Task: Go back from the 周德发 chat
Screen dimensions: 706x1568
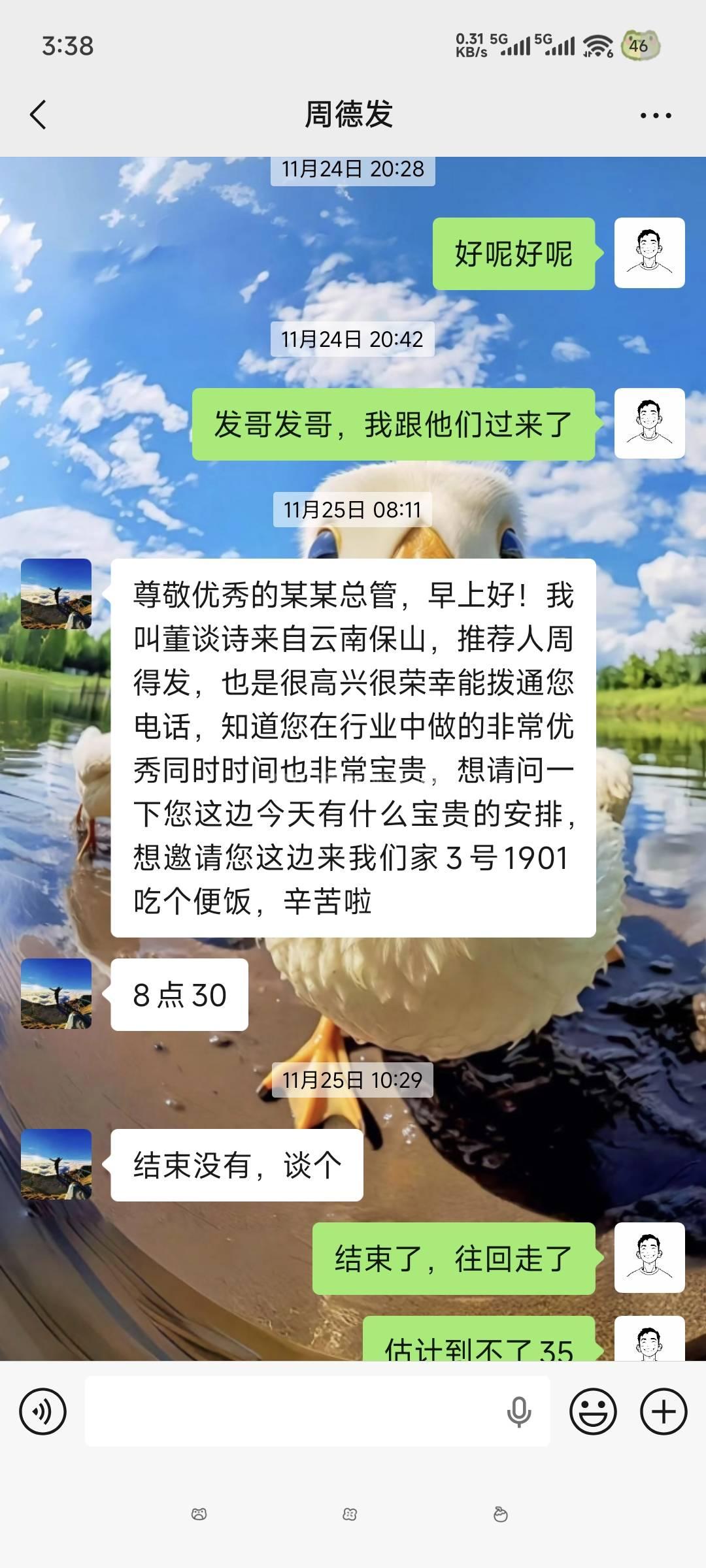Action: (39, 115)
